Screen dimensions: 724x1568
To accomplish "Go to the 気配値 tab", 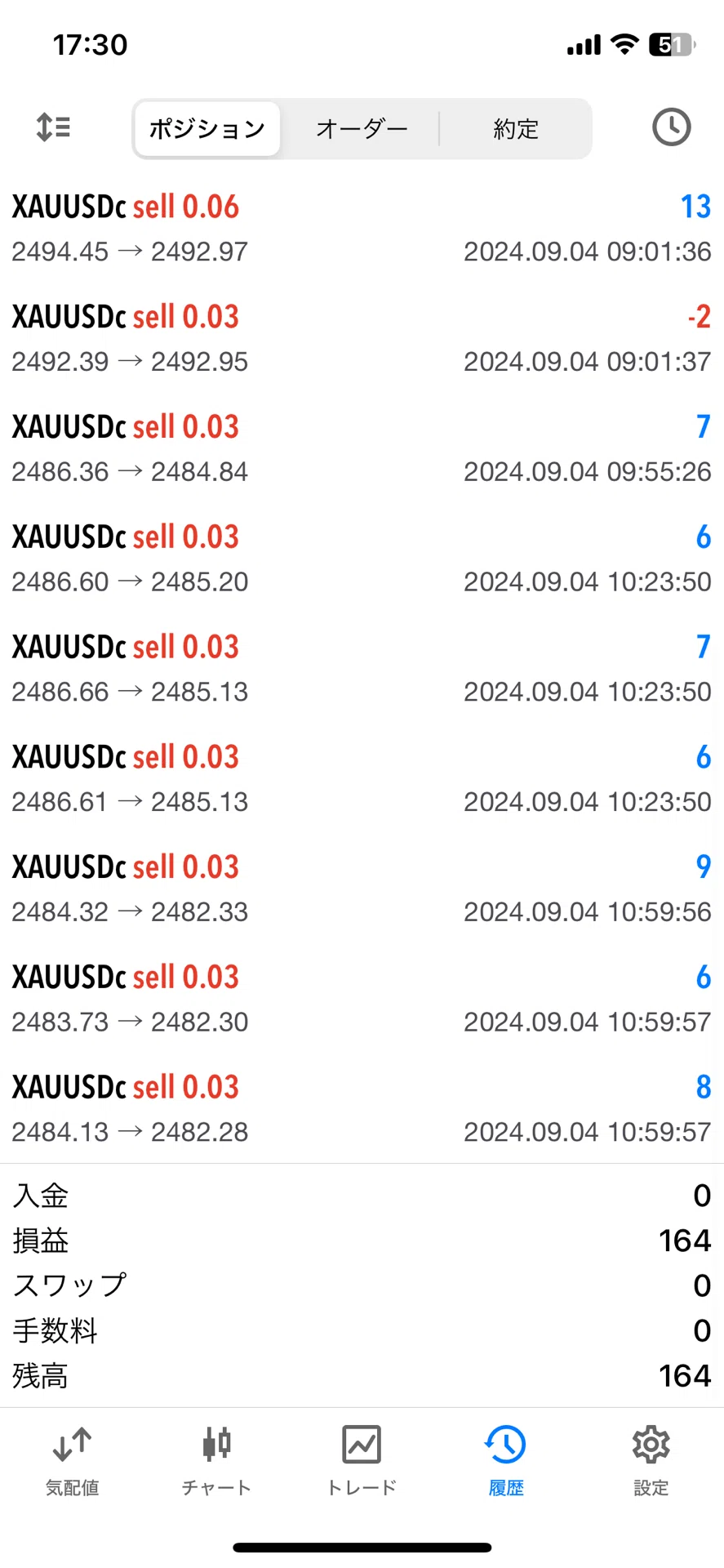I will pyautogui.click(x=72, y=1461).
